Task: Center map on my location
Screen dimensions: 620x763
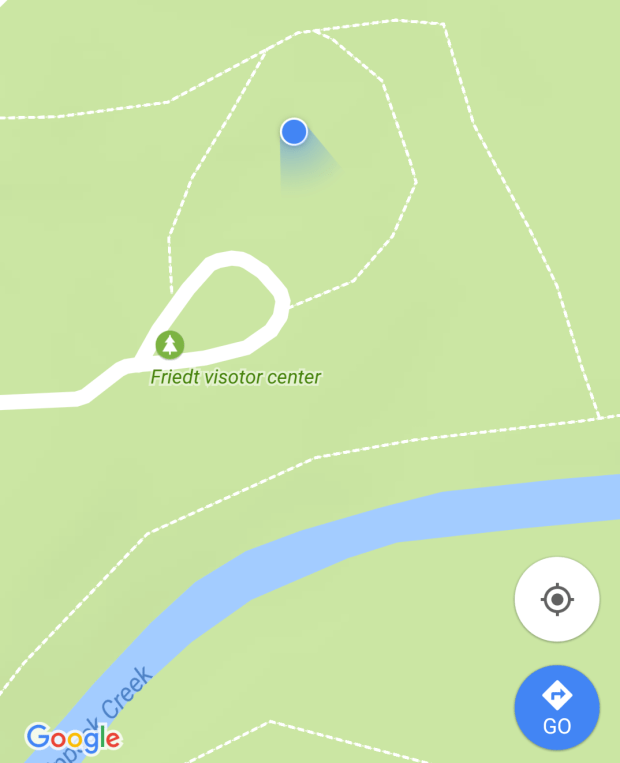Action: [x=557, y=600]
